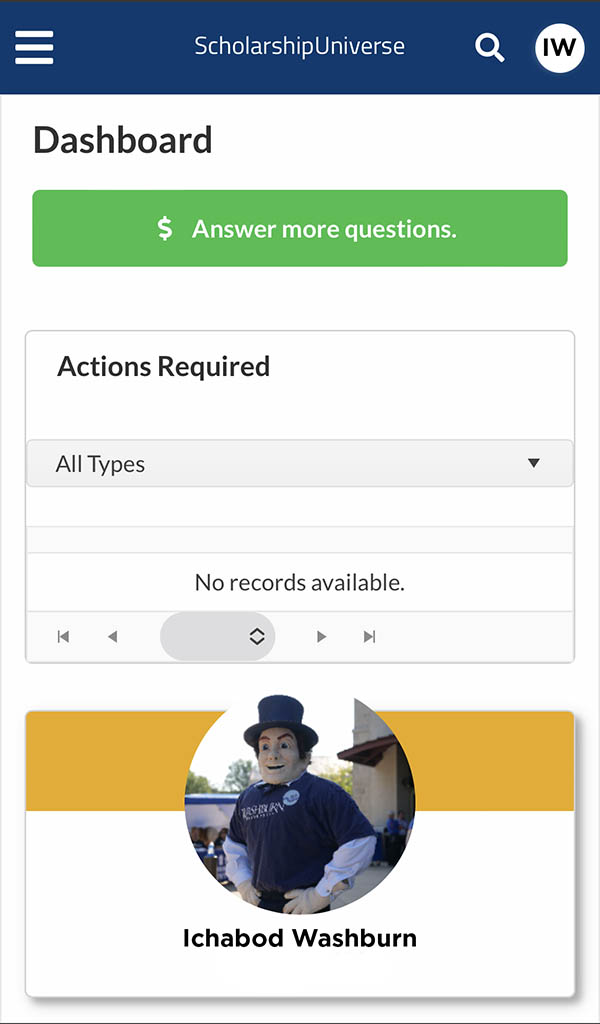This screenshot has height=1024, width=600.
Task: Go to the next records page
Action: pyautogui.click(x=321, y=636)
